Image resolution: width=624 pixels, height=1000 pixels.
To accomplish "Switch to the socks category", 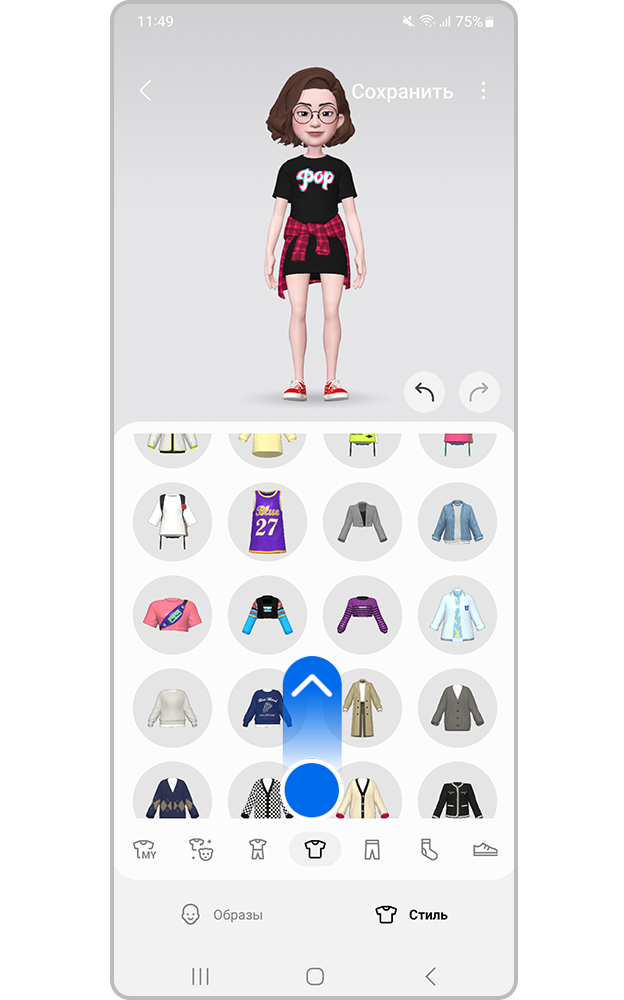I will coord(428,850).
